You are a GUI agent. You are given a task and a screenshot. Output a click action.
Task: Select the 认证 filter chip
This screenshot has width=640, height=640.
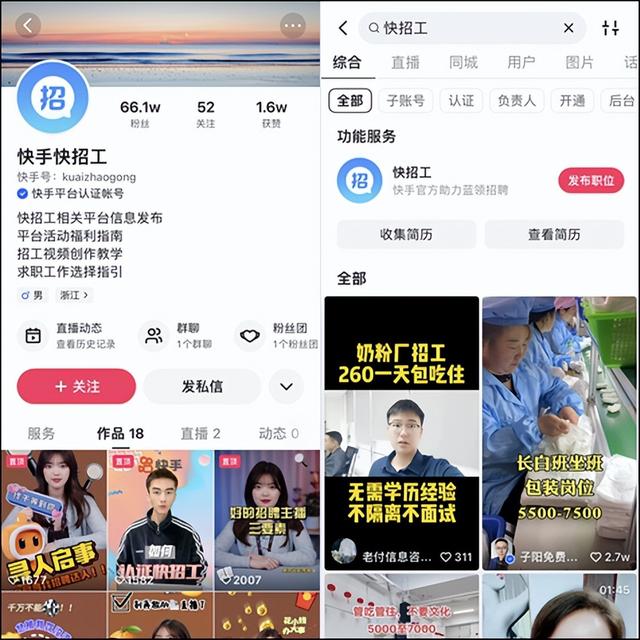[461, 100]
